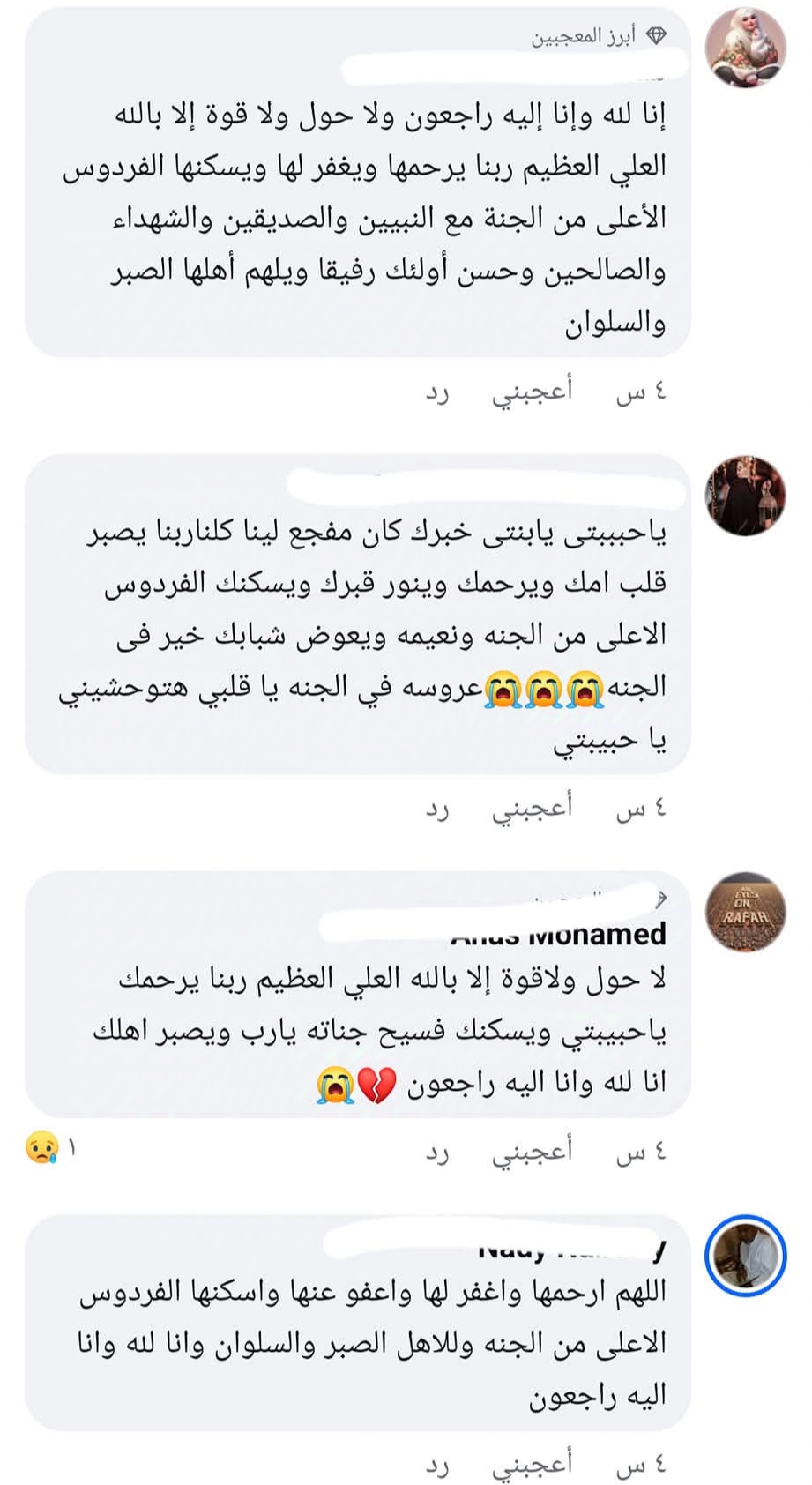Reply to the comment starting with اللهم ارحمها
The image size is (812, 1485).
[438, 1464]
